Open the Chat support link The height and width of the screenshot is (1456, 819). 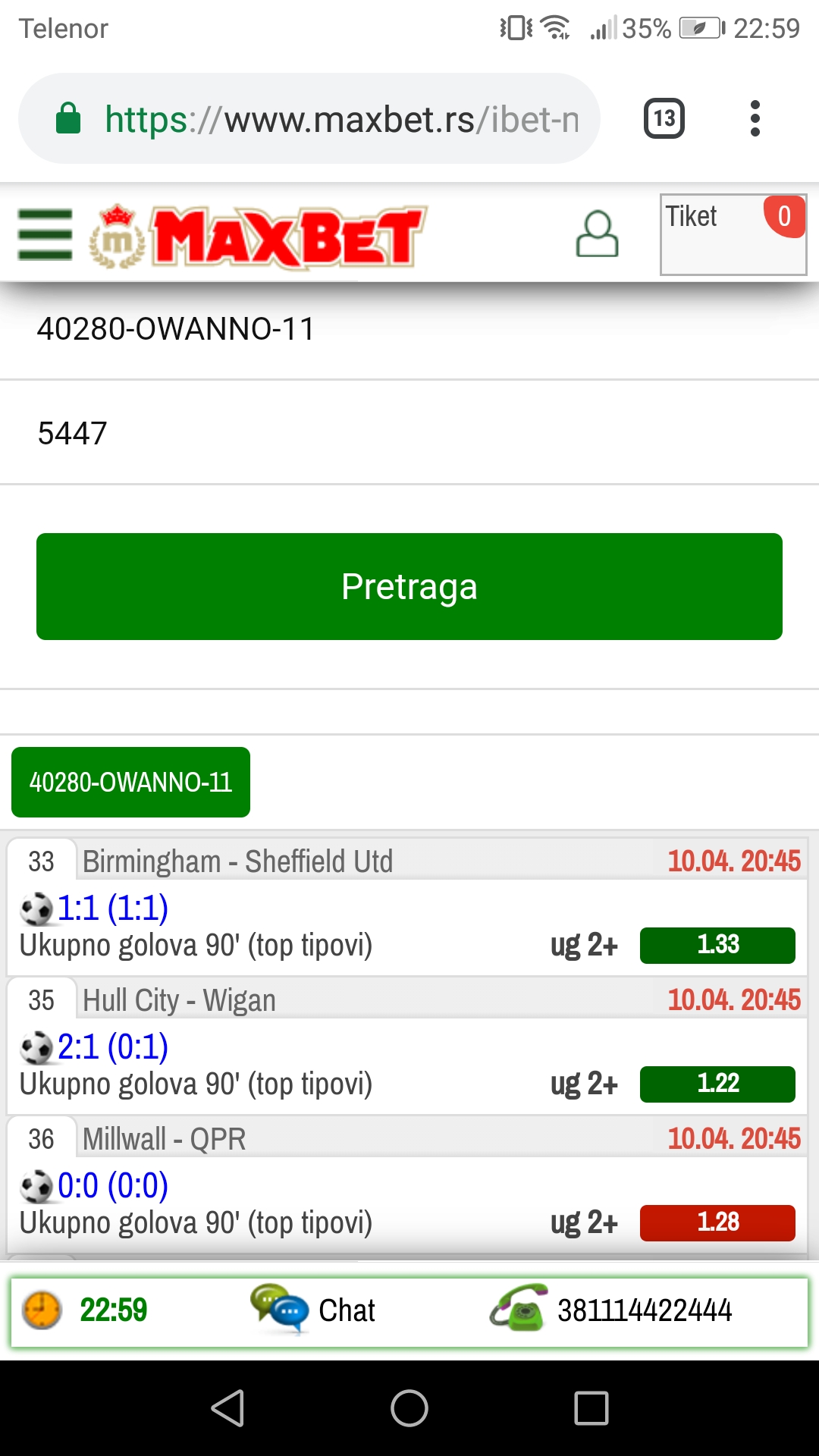tap(313, 1310)
